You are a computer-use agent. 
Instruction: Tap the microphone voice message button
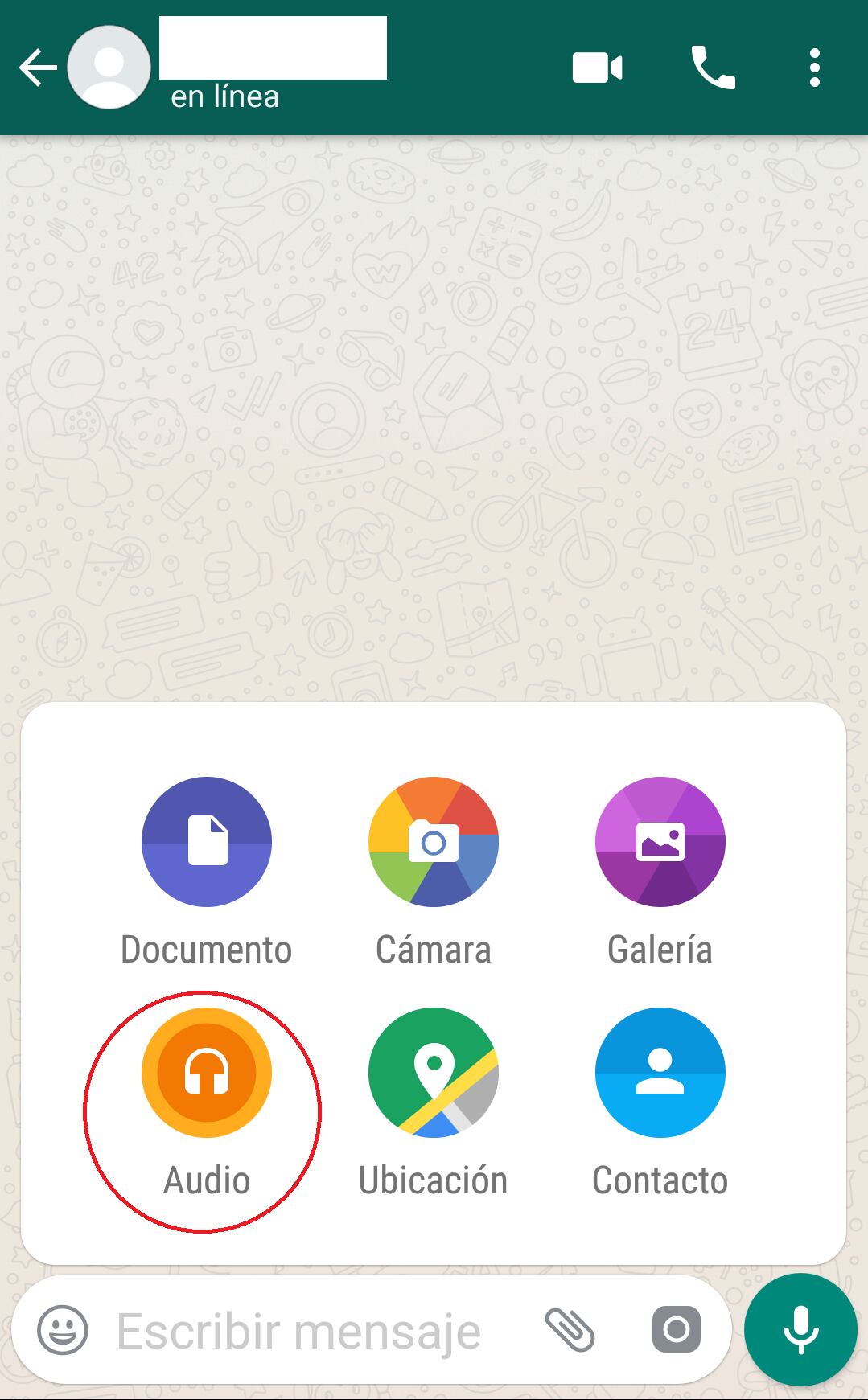click(x=800, y=1330)
